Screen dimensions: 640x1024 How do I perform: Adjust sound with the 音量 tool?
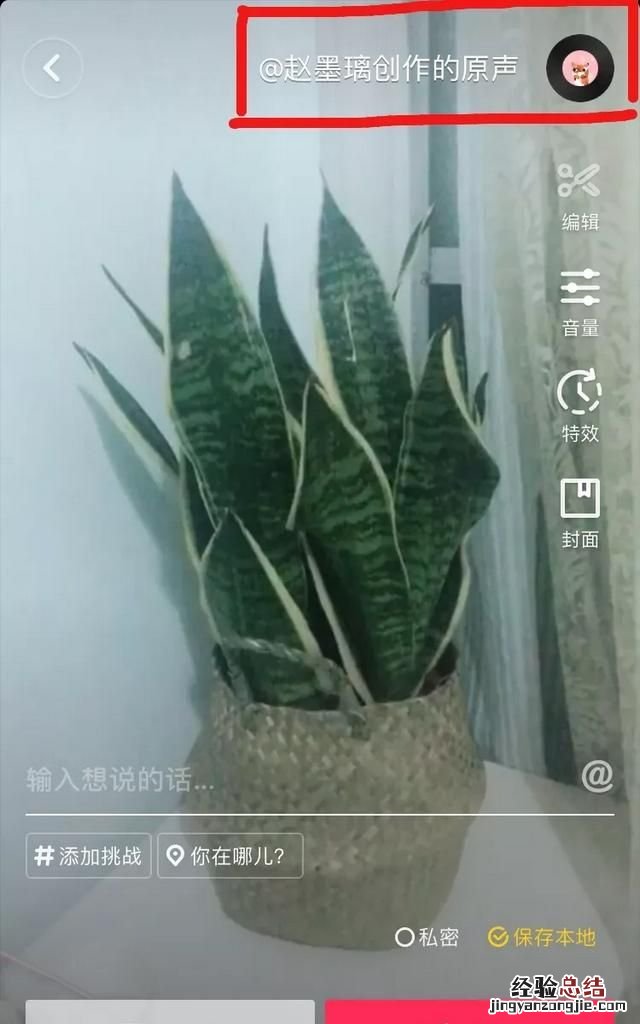[x=579, y=300]
